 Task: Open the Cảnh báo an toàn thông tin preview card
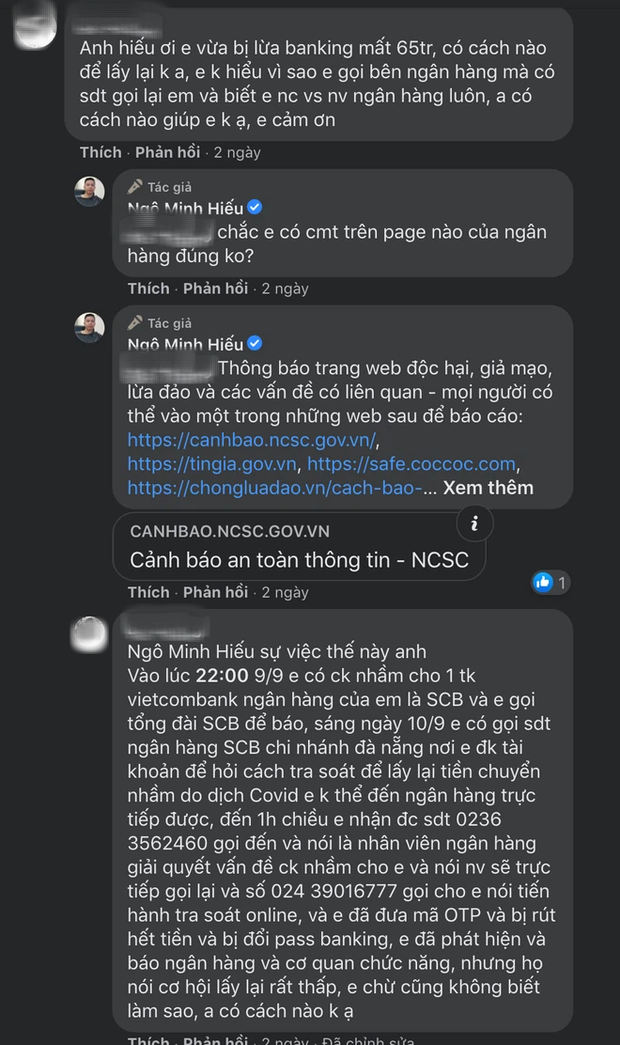[298, 546]
